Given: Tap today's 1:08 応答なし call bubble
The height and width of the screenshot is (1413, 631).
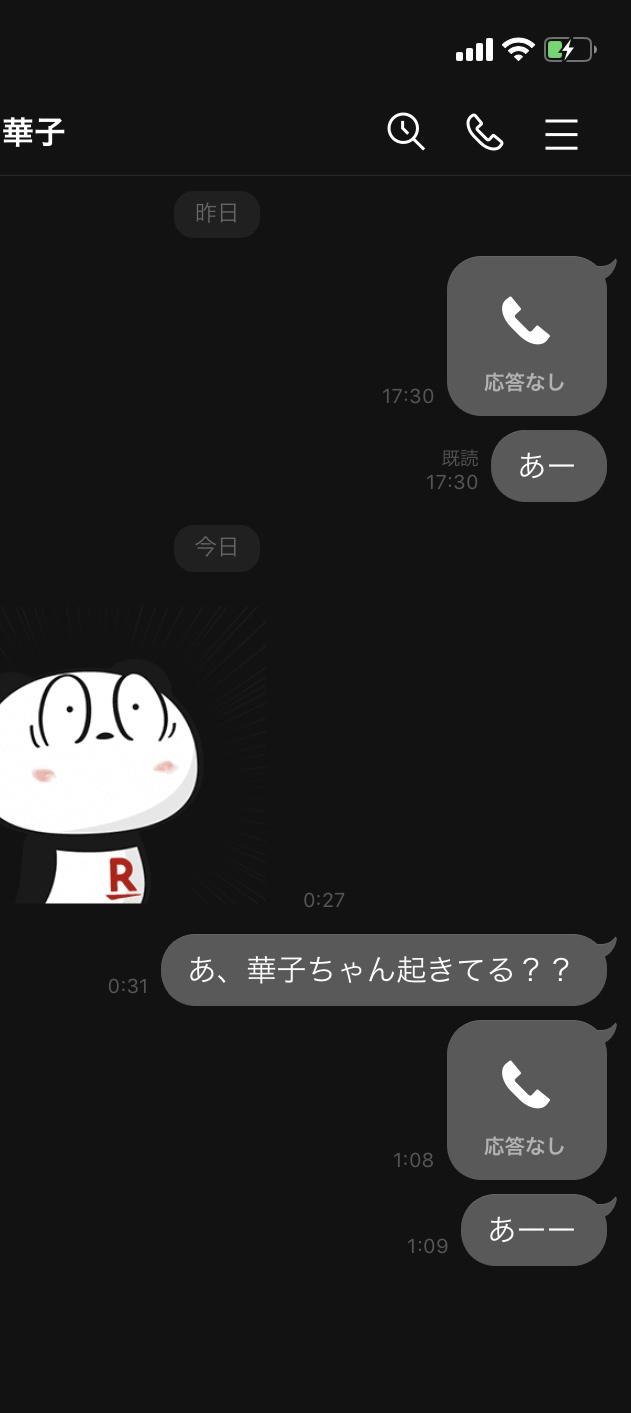Looking at the screenshot, I should tap(526, 1100).
